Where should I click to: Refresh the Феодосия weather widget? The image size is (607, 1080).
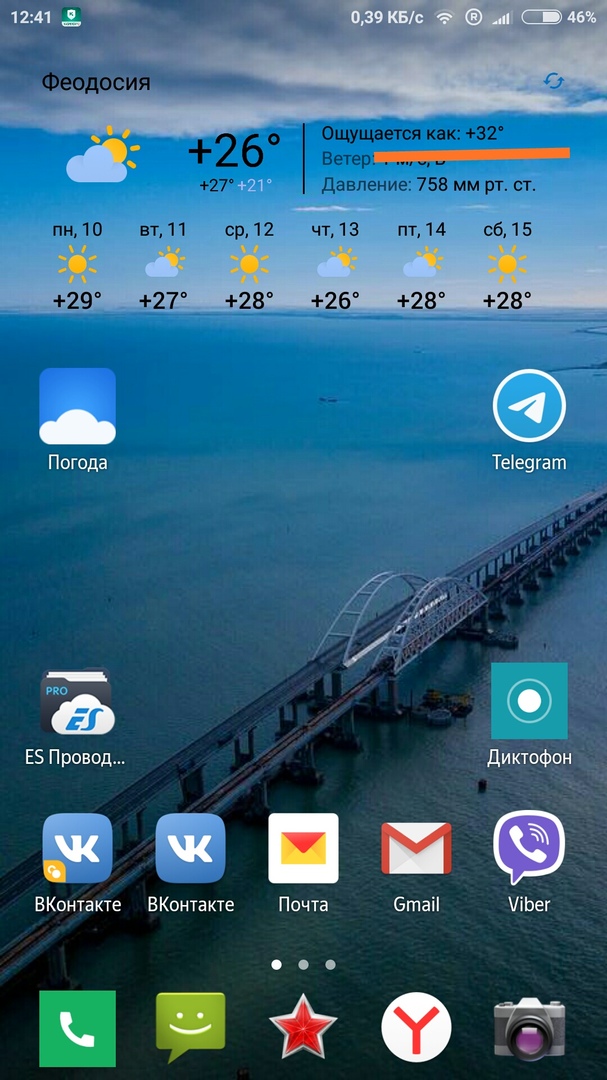553,81
